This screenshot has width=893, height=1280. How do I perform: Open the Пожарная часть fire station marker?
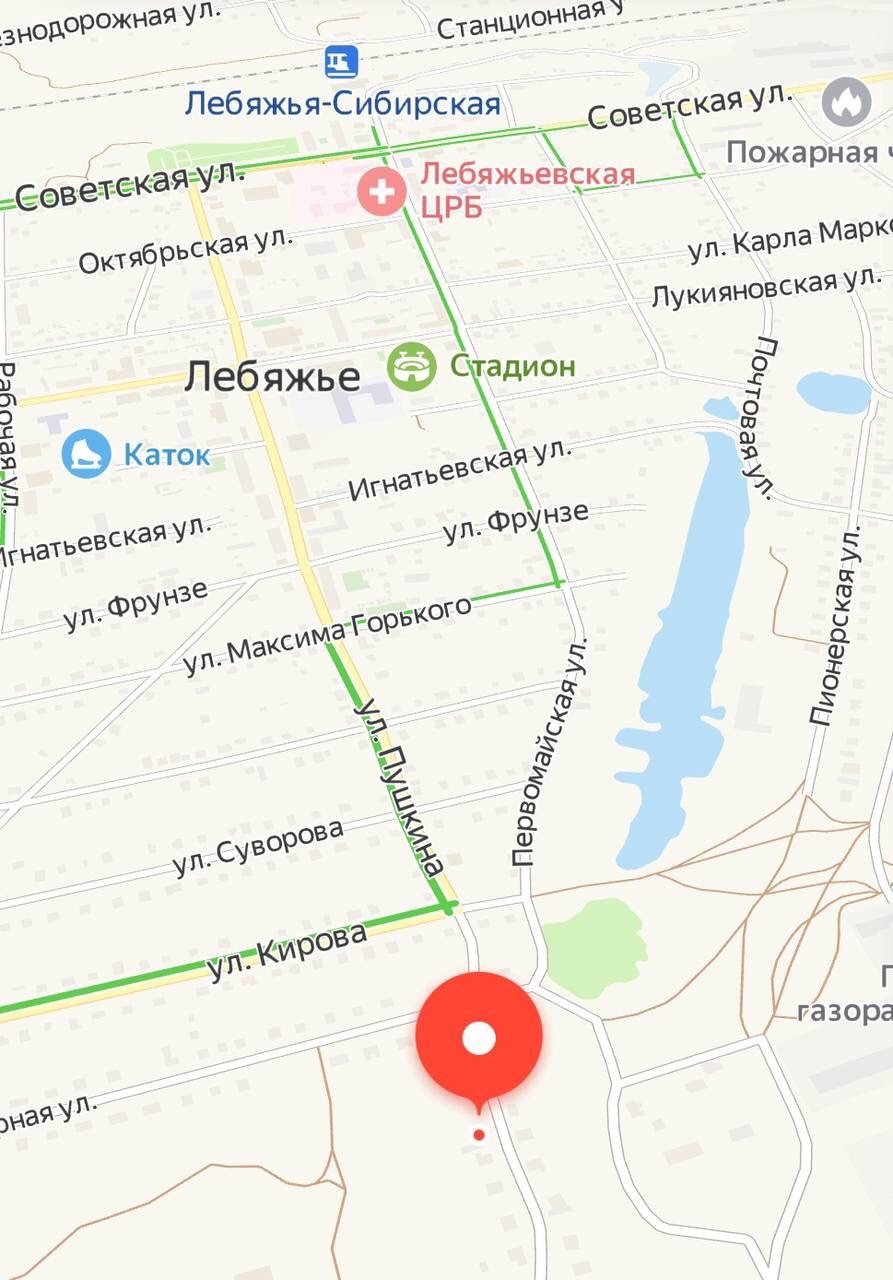(x=846, y=102)
